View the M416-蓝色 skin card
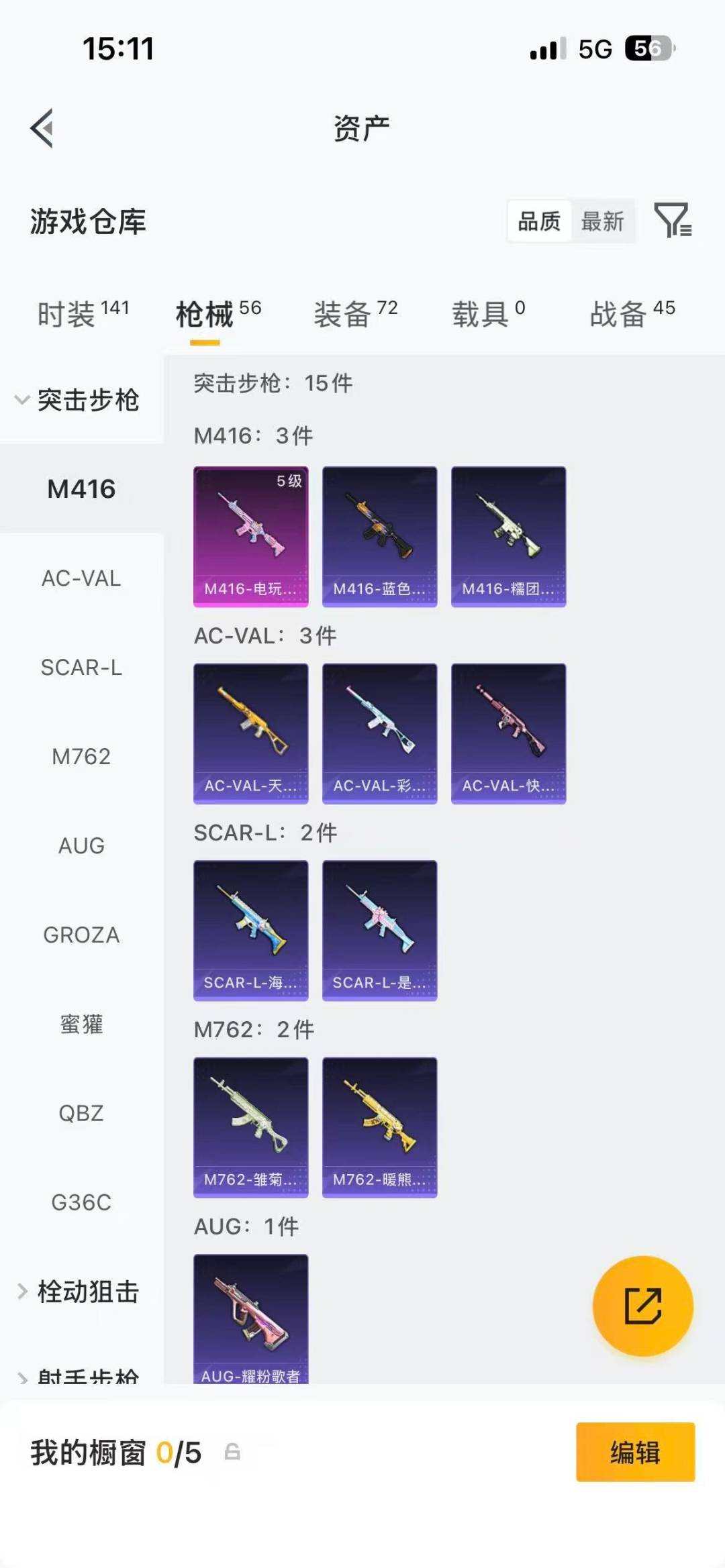The image size is (725, 1568). [x=380, y=537]
